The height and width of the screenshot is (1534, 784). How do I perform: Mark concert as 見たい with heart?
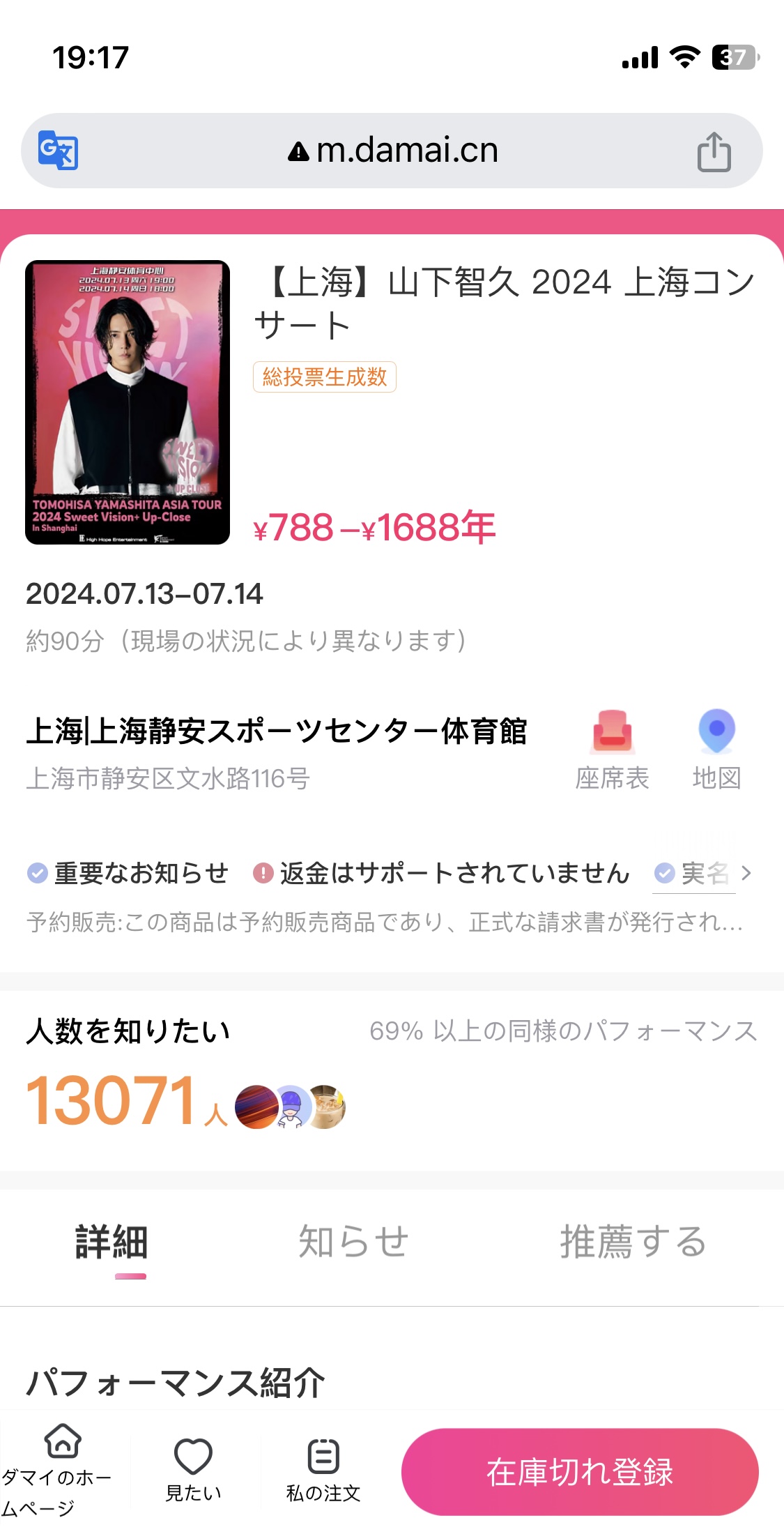193,1469
